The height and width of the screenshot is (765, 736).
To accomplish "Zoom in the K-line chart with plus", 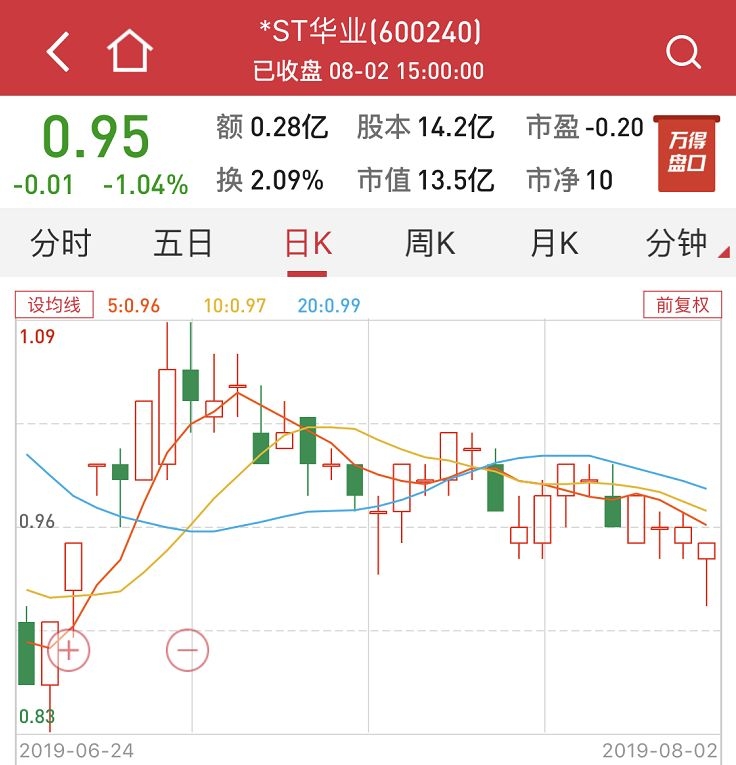I will click(68, 650).
